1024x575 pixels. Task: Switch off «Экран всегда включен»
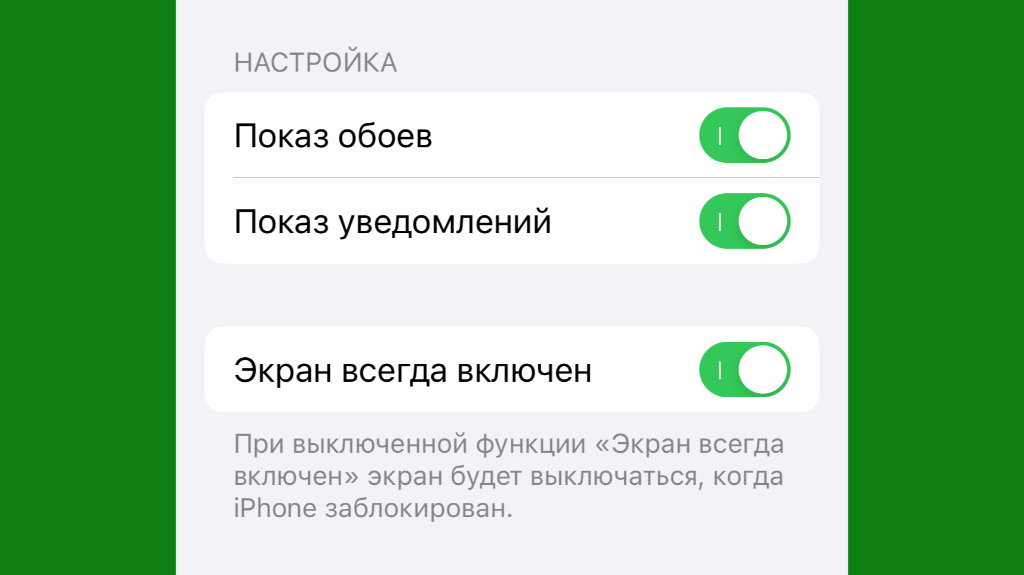[x=744, y=370]
